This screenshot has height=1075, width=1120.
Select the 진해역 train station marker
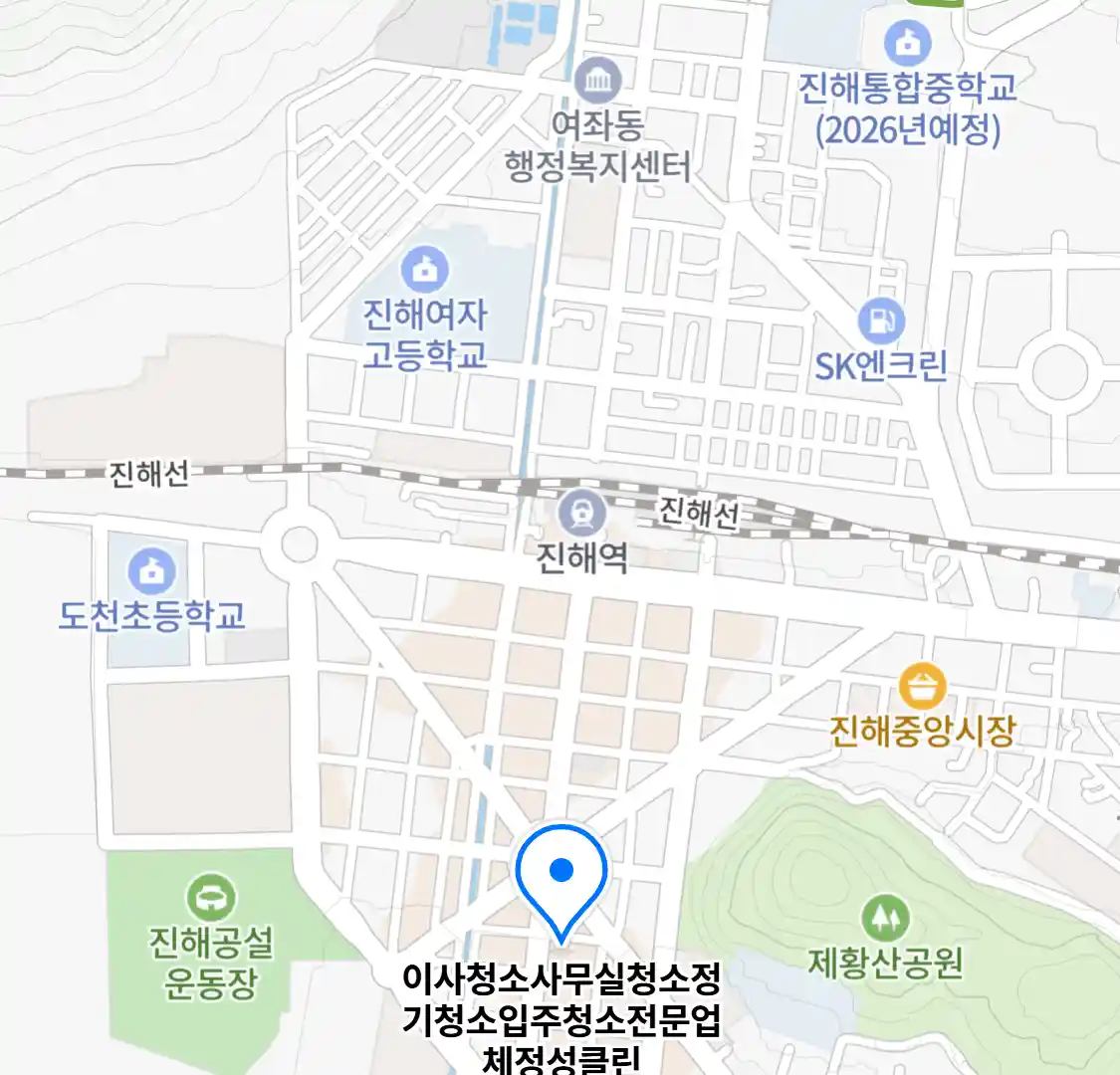(582, 514)
